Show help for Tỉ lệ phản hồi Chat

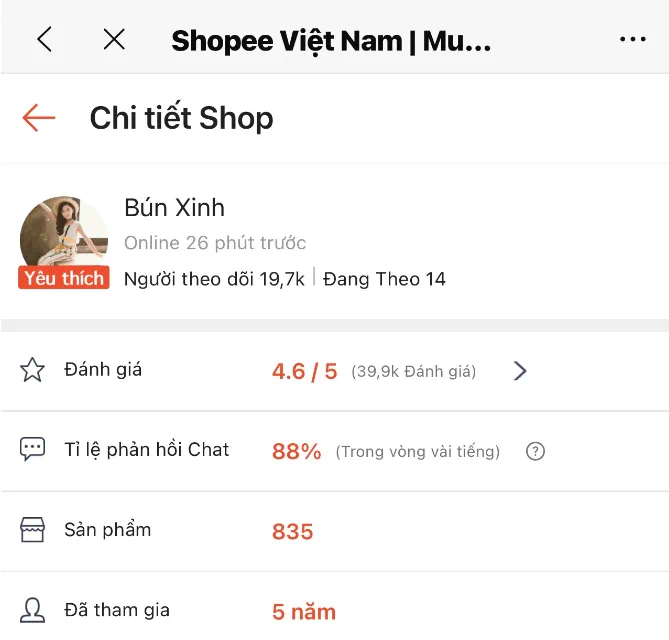(535, 451)
